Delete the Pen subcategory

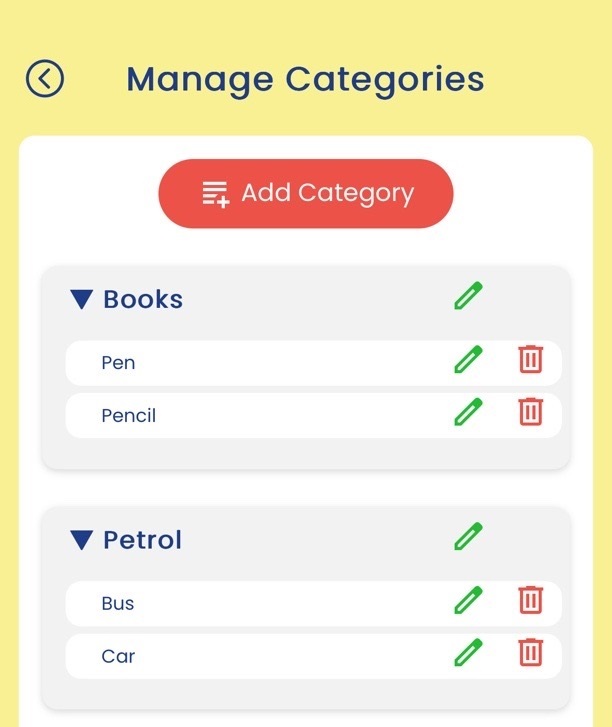[531, 359]
